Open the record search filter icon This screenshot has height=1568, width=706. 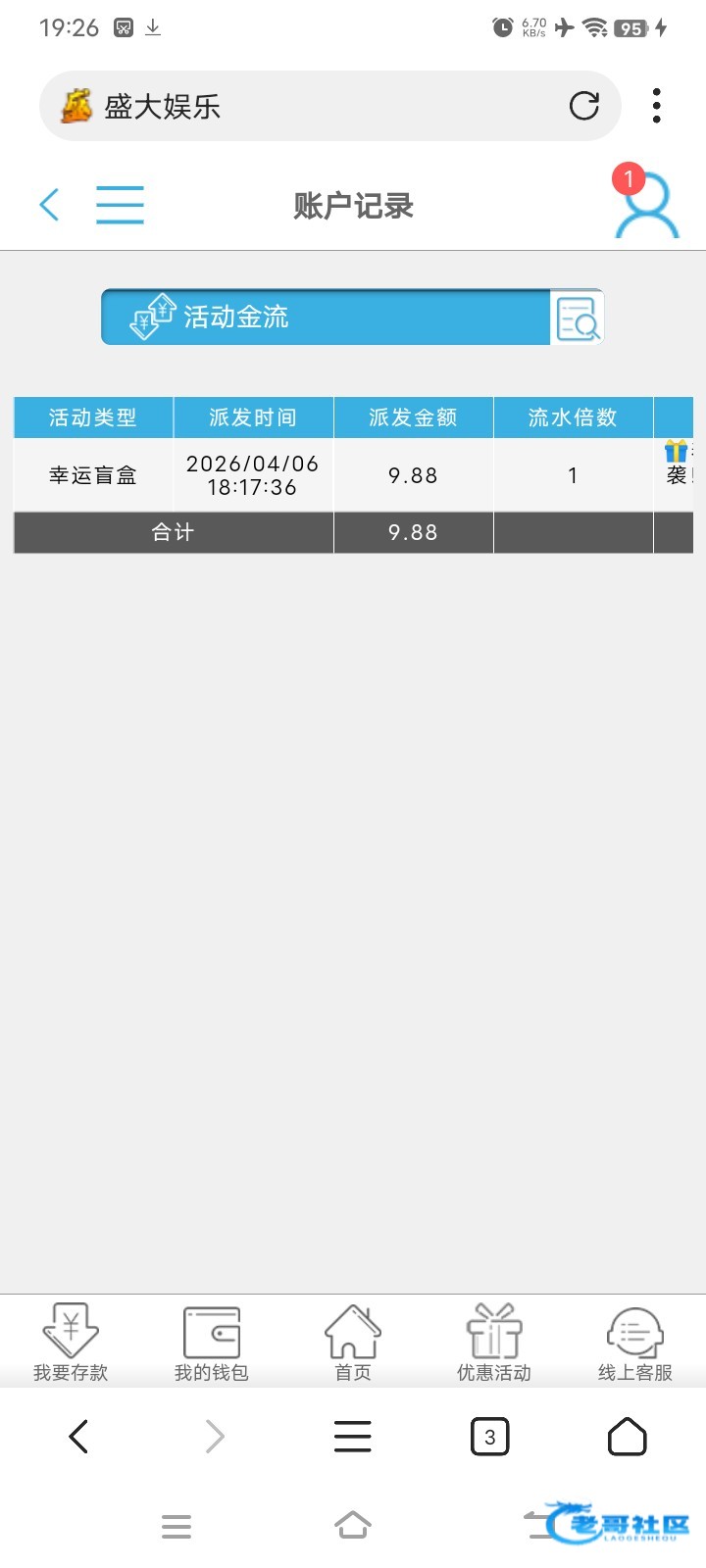577,318
